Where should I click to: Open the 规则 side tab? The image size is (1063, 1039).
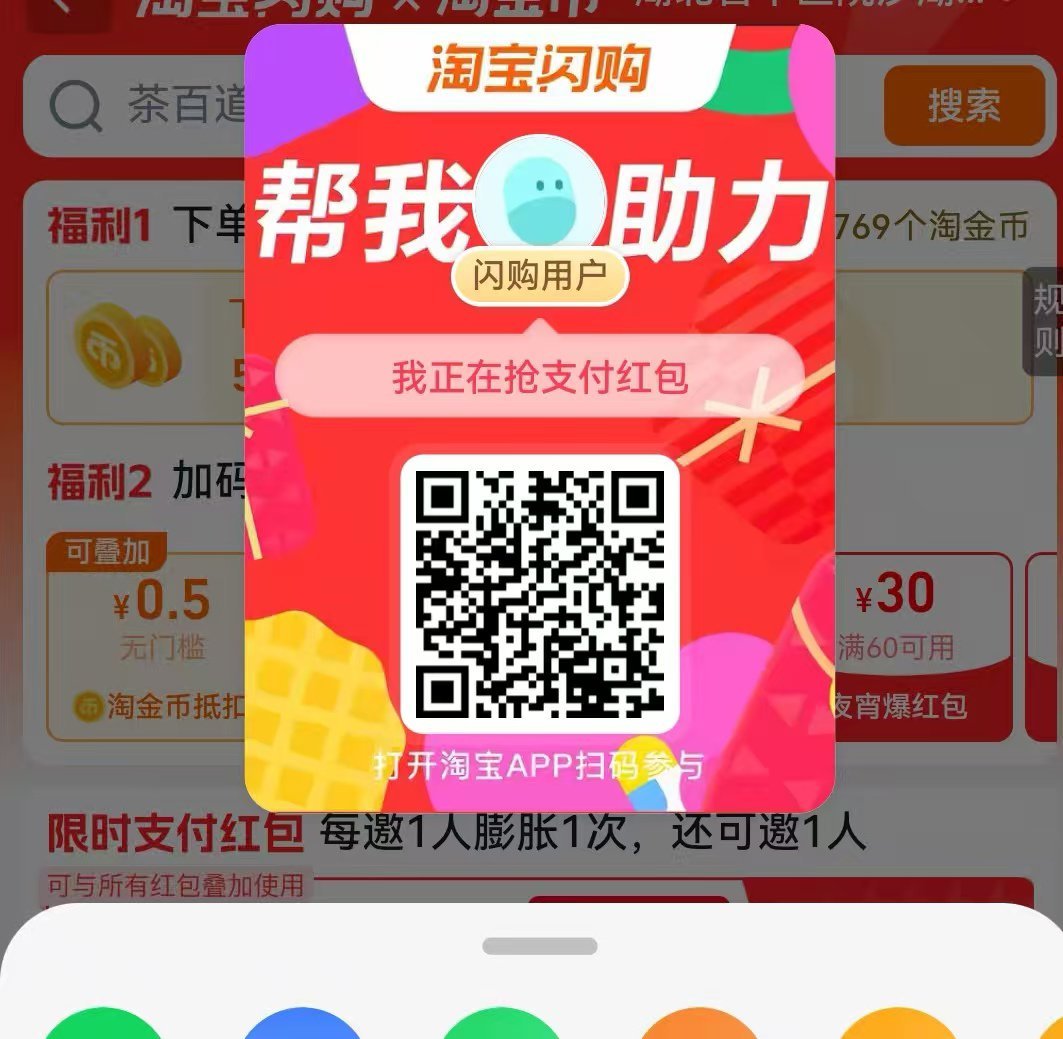pyautogui.click(x=1046, y=320)
